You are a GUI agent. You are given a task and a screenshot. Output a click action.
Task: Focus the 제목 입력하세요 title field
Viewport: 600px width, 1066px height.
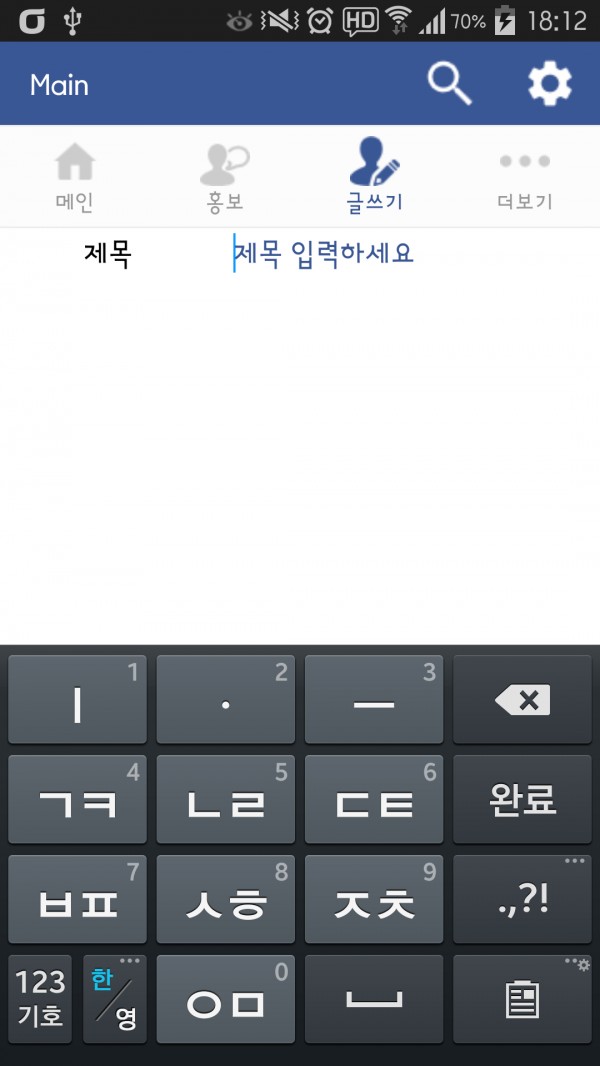click(x=408, y=254)
